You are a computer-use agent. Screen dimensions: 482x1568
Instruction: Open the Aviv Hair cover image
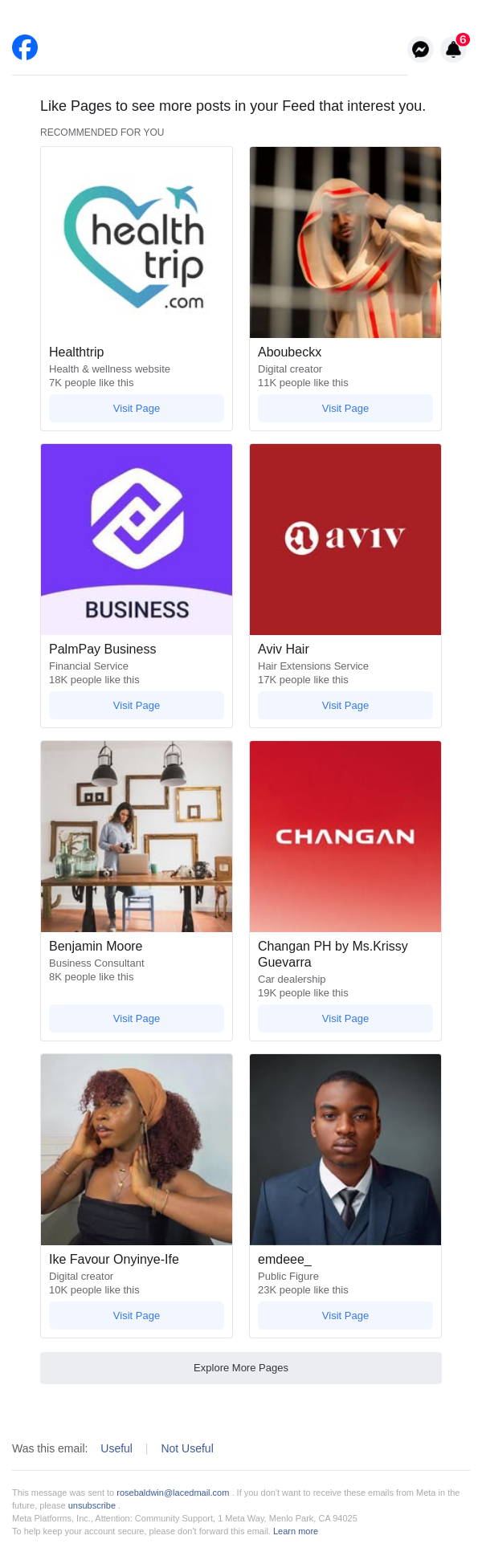345,540
